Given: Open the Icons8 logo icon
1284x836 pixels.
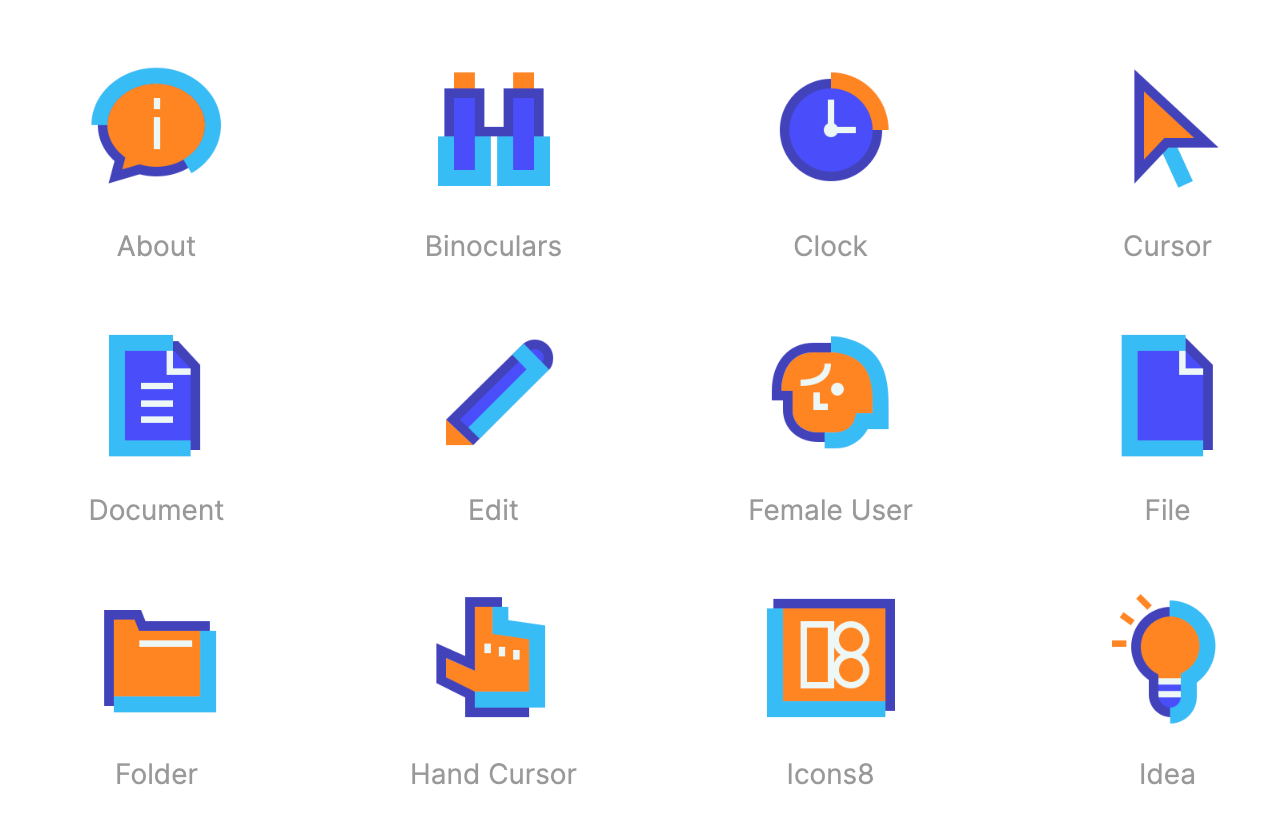Looking at the screenshot, I should tap(830, 657).
